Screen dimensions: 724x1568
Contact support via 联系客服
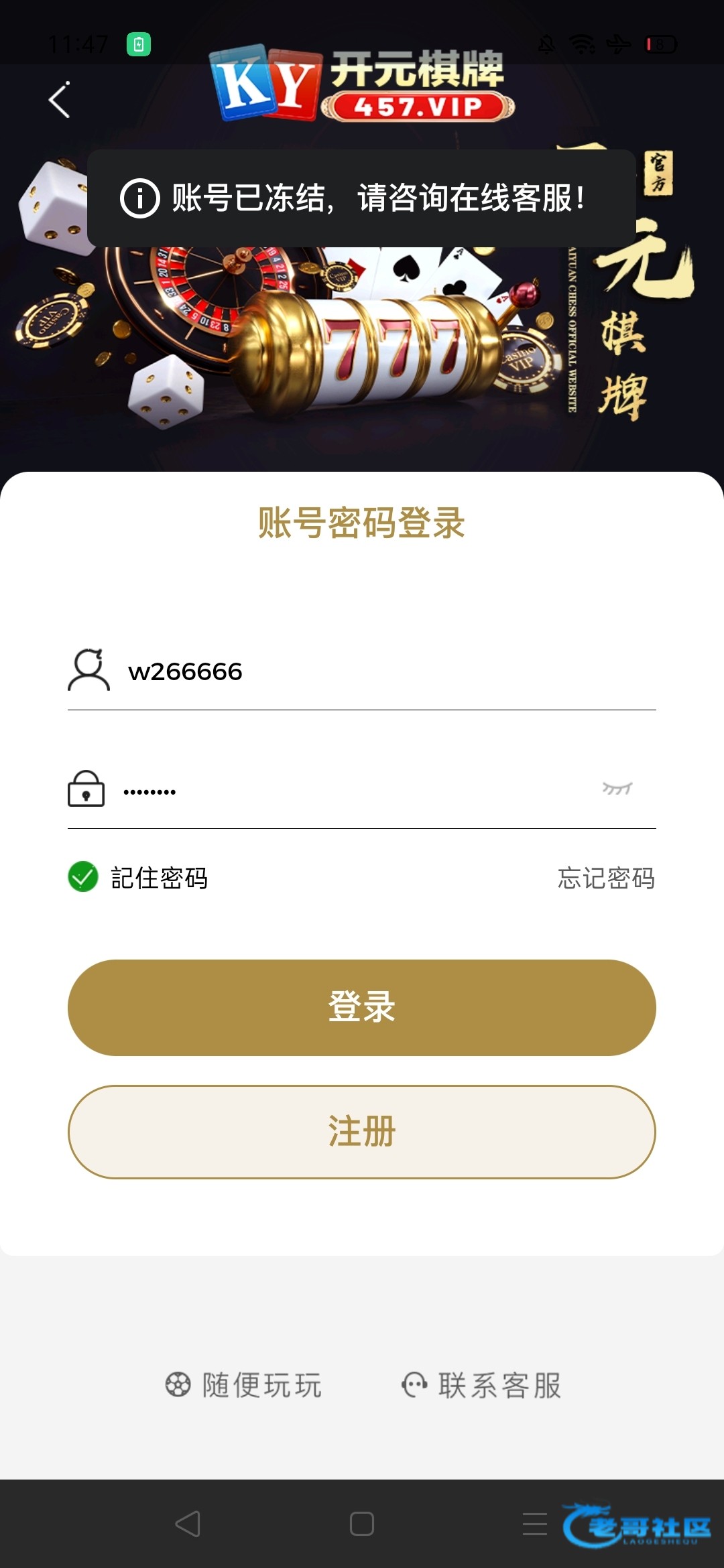[481, 1385]
